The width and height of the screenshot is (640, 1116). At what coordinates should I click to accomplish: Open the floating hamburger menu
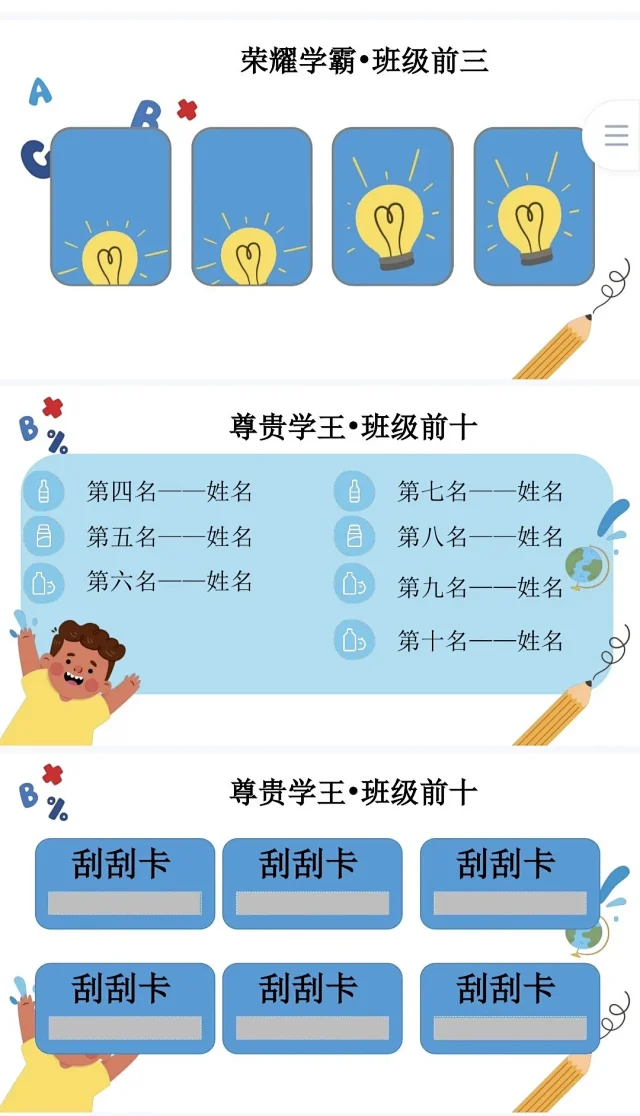(616, 136)
